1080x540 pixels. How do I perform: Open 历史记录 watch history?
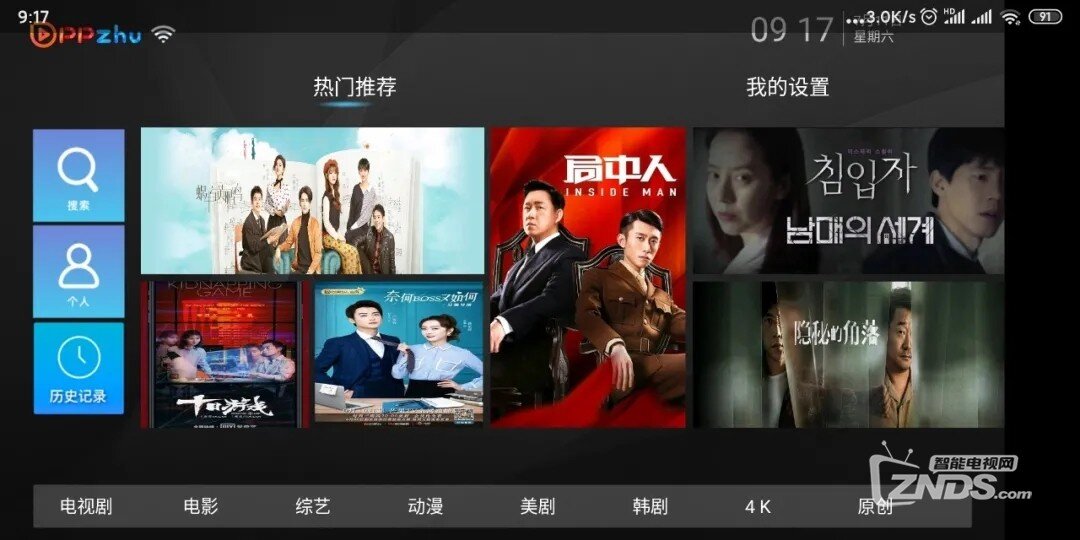click(78, 367)
